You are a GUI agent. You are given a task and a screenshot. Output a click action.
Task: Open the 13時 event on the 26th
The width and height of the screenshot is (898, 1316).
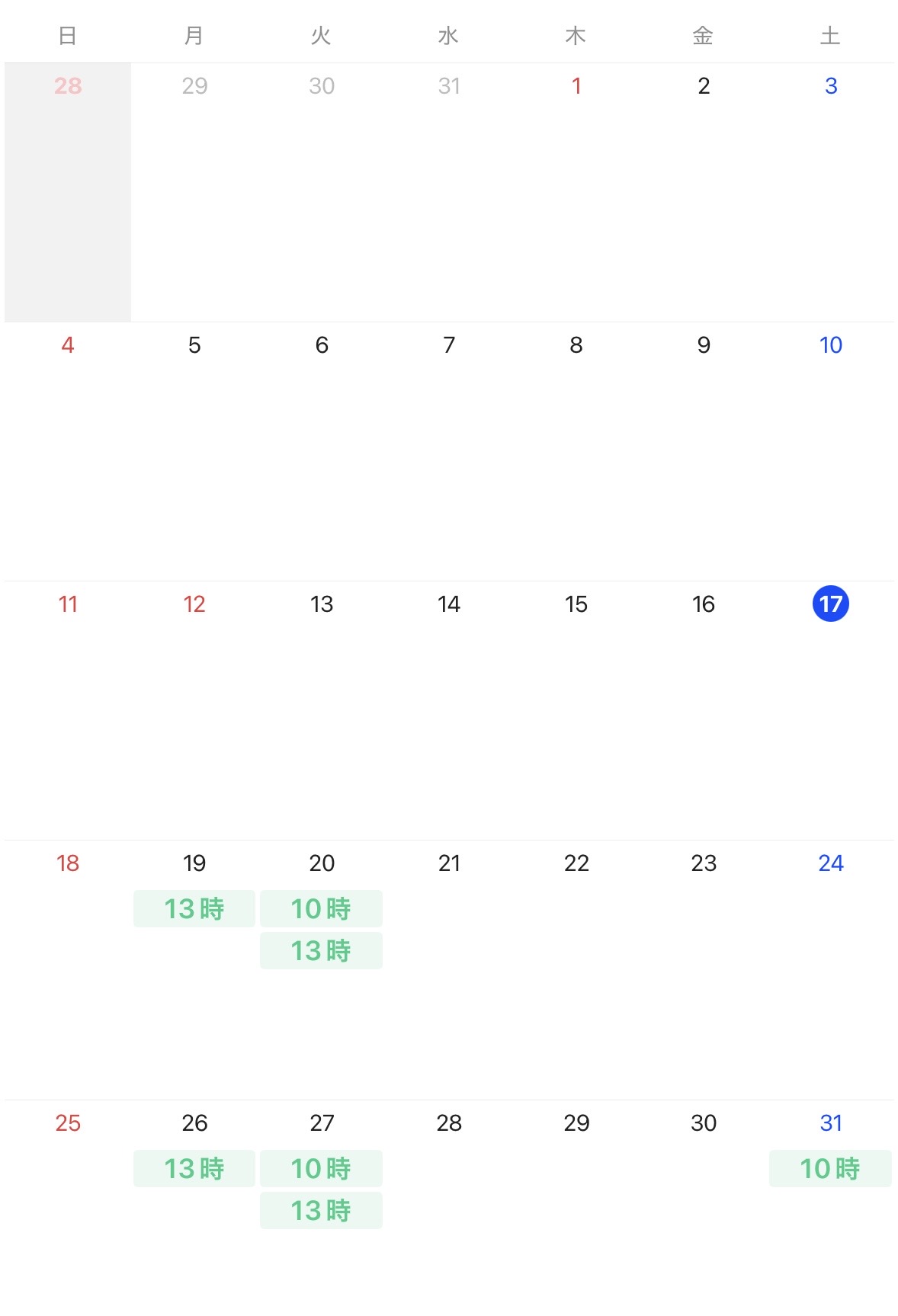194,1168
